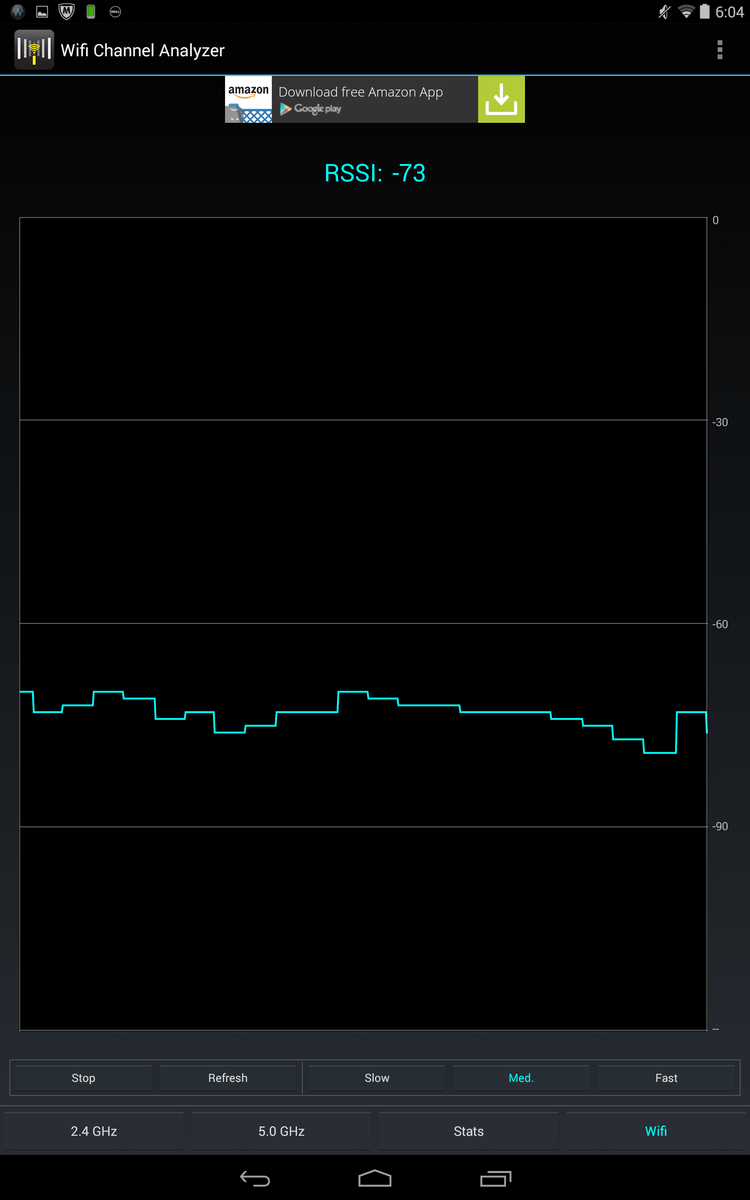Open recent apps from navigation bar
The height and width of the screenshot is (1200, 750).
click(x=495, y=1179)
